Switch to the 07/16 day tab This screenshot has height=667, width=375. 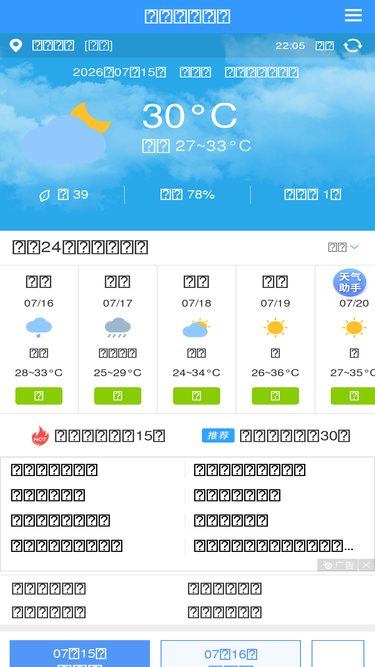tap(231, 653)
